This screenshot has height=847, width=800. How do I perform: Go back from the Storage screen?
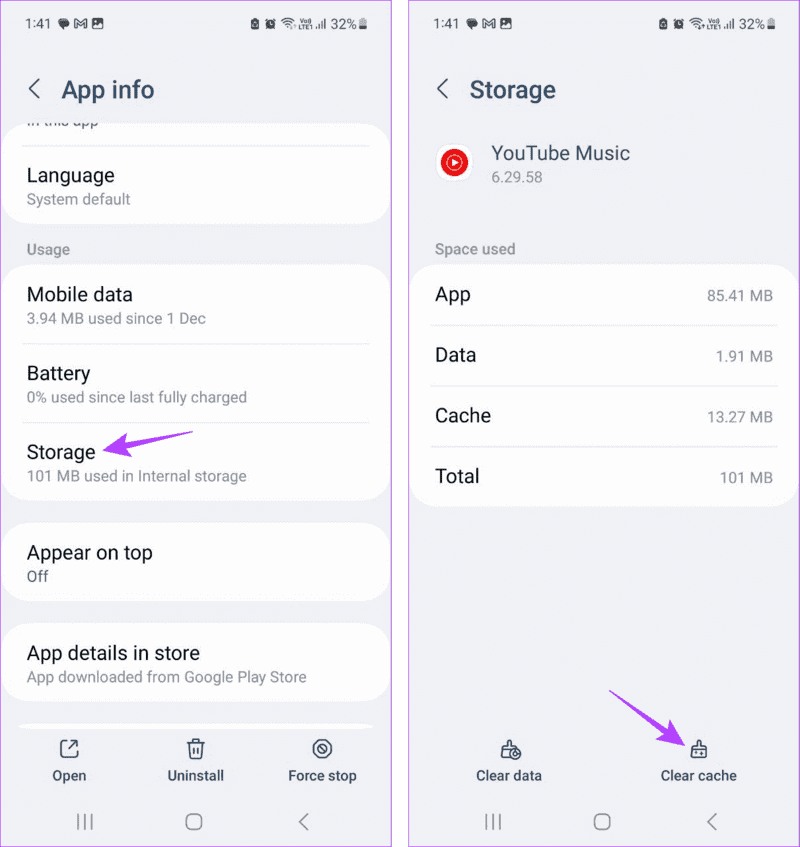(443, 89)
